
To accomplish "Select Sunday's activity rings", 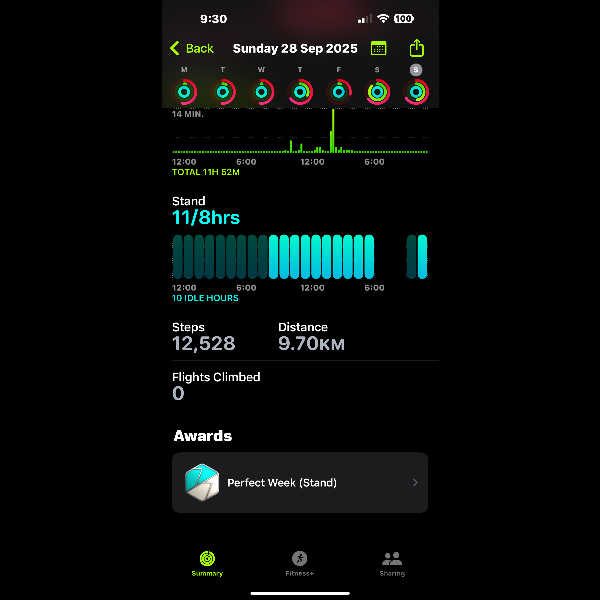I will (417, 92).
